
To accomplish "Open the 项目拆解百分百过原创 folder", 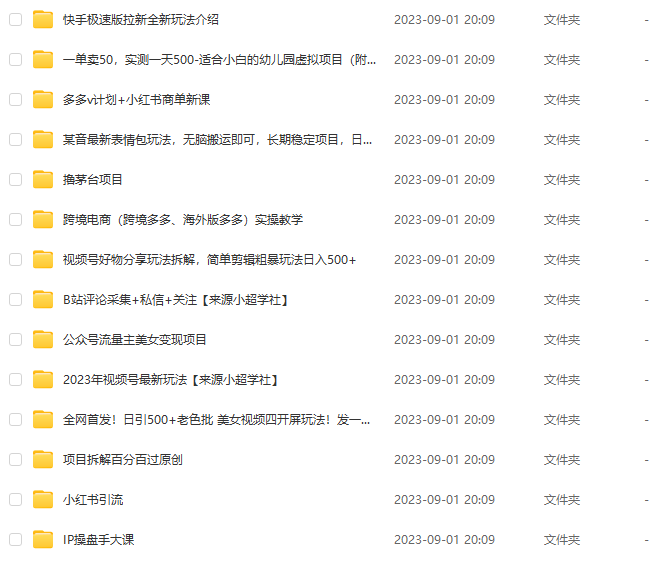I will (122, 460).
